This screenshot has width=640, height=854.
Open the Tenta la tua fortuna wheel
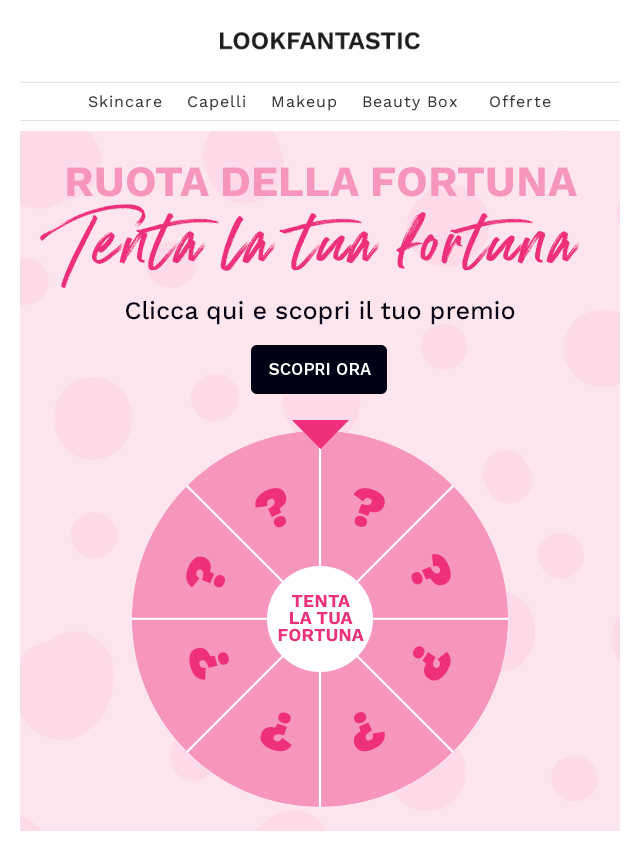(320, 618)
